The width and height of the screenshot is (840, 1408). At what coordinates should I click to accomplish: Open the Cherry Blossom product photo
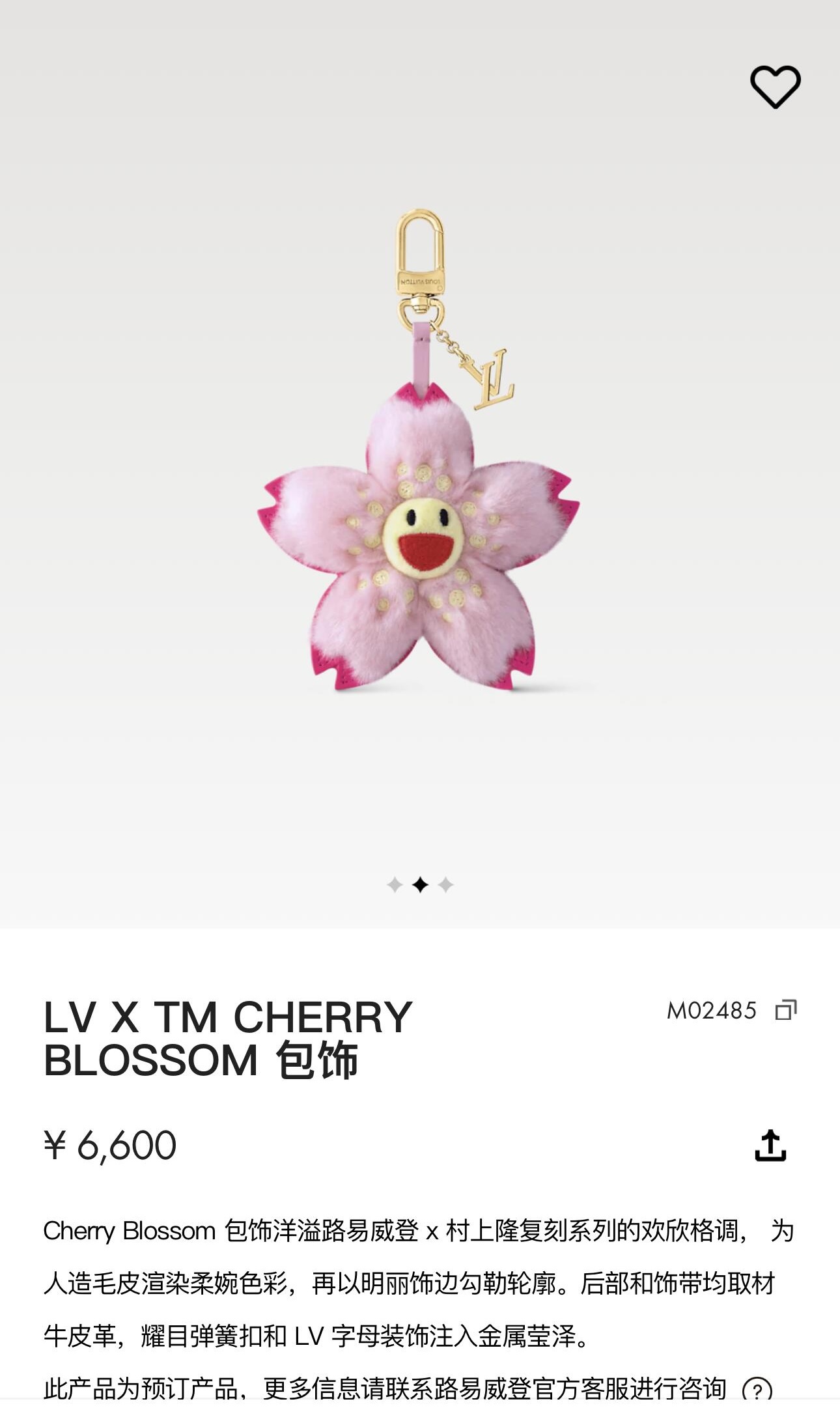[420, 456]
